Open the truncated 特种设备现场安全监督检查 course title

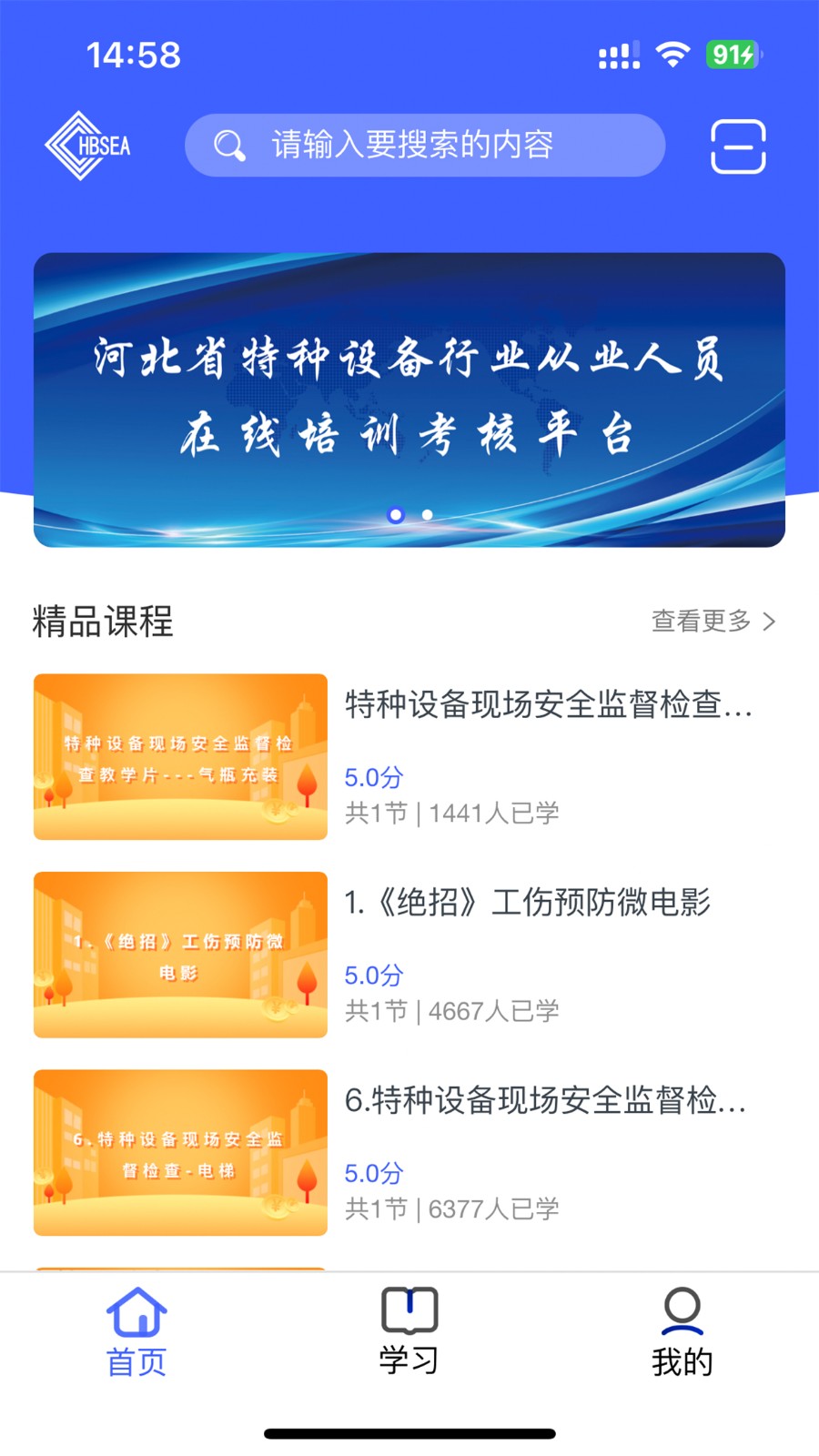pos(548,707)
